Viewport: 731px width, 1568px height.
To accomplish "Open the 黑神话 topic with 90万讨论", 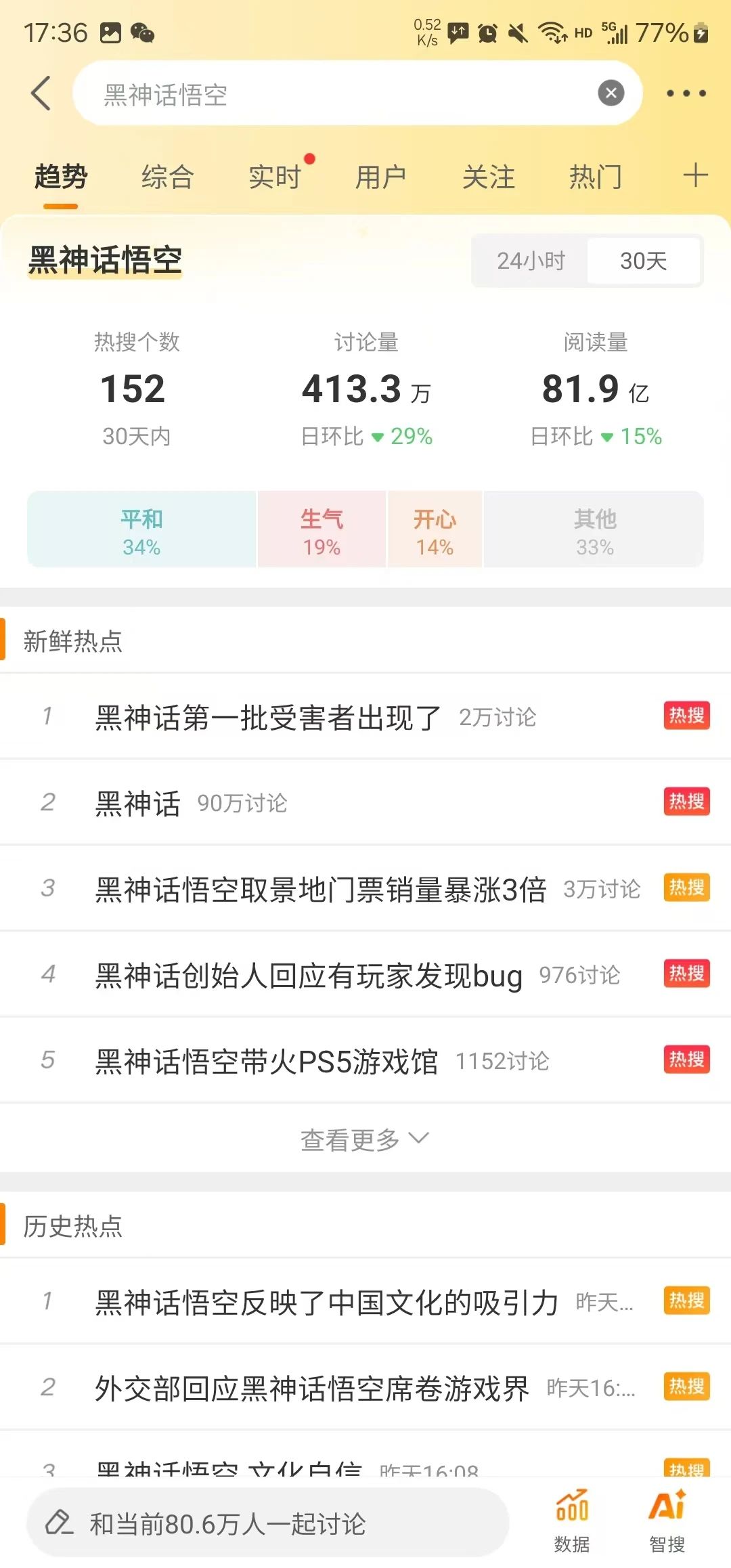I will [365, 802].
